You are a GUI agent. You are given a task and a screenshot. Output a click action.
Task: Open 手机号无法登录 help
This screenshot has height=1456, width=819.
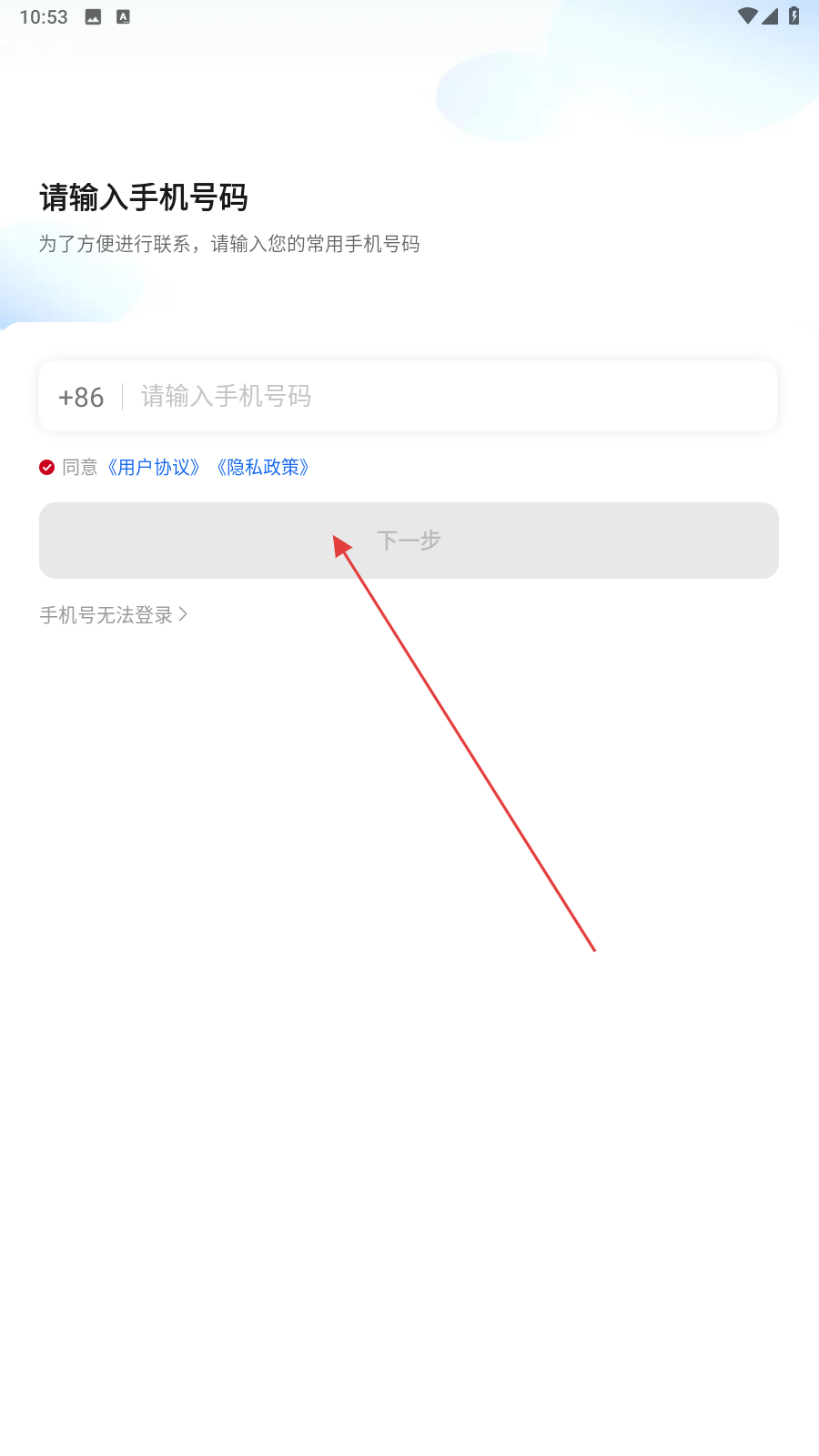click(x=115, y=615)
